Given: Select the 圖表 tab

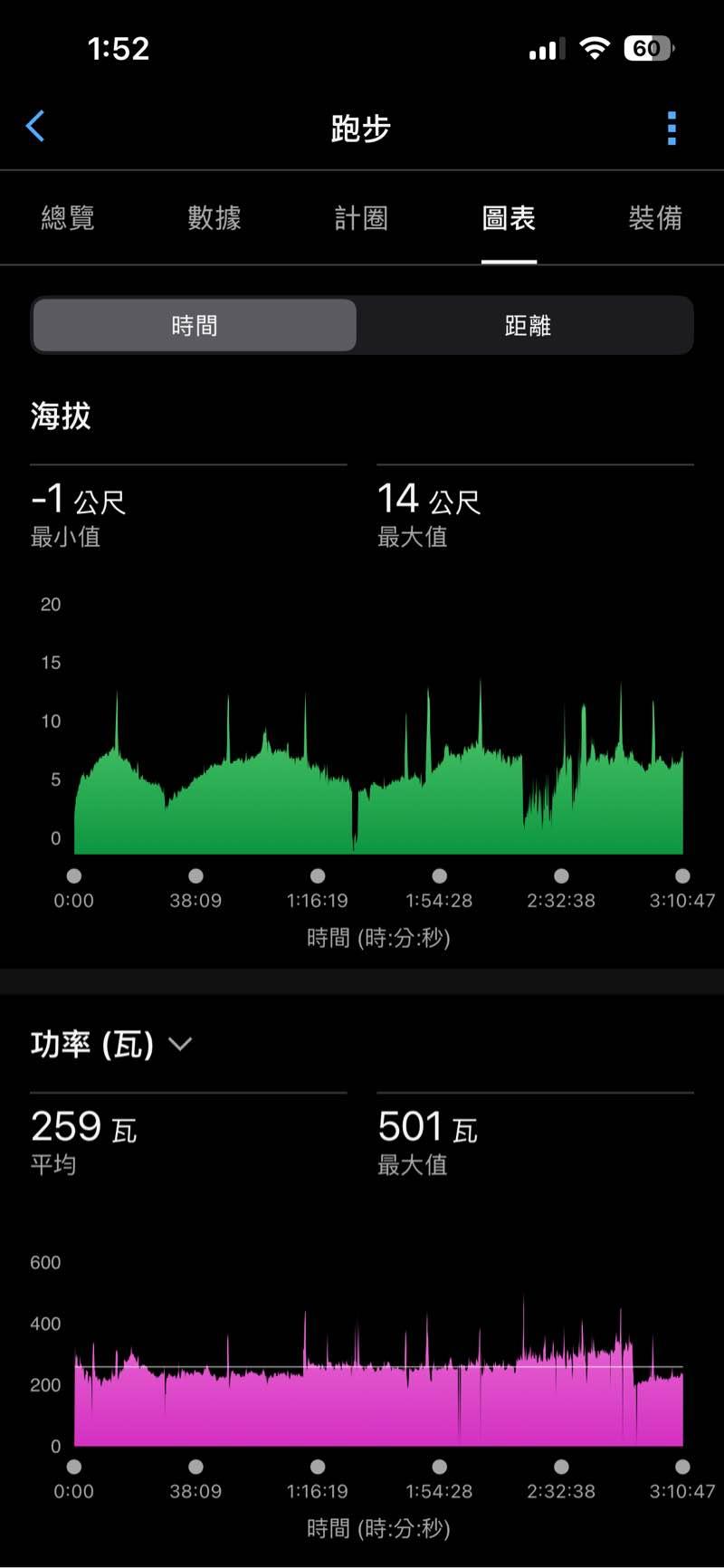Looking at the screenshot, I should click(x=509, y=218).
